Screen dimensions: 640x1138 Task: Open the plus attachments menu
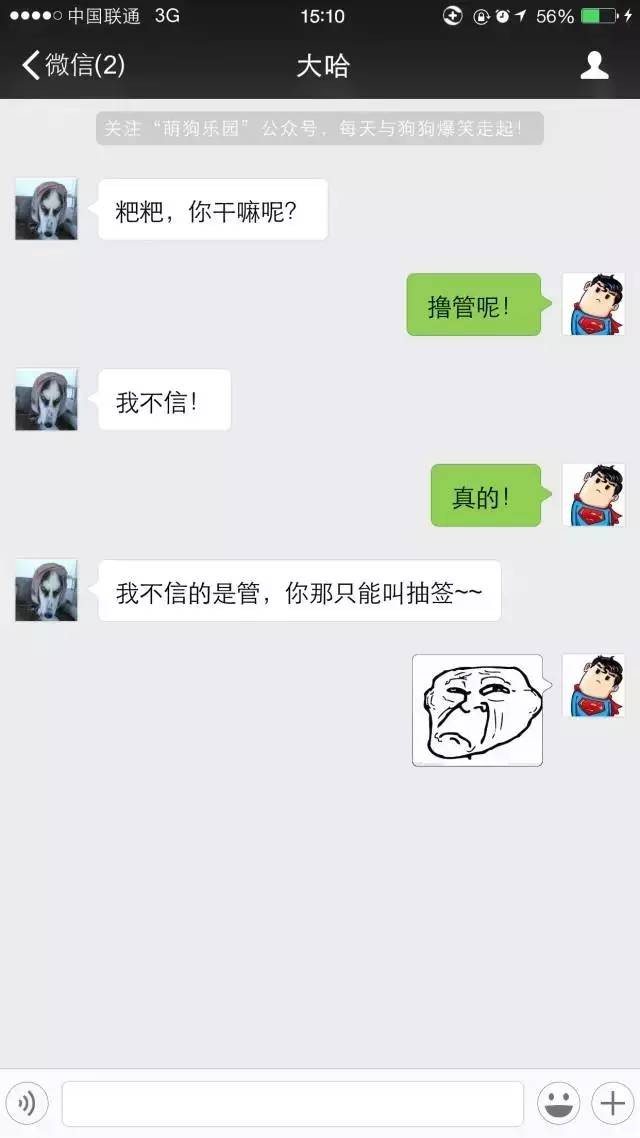(610, 1104)
